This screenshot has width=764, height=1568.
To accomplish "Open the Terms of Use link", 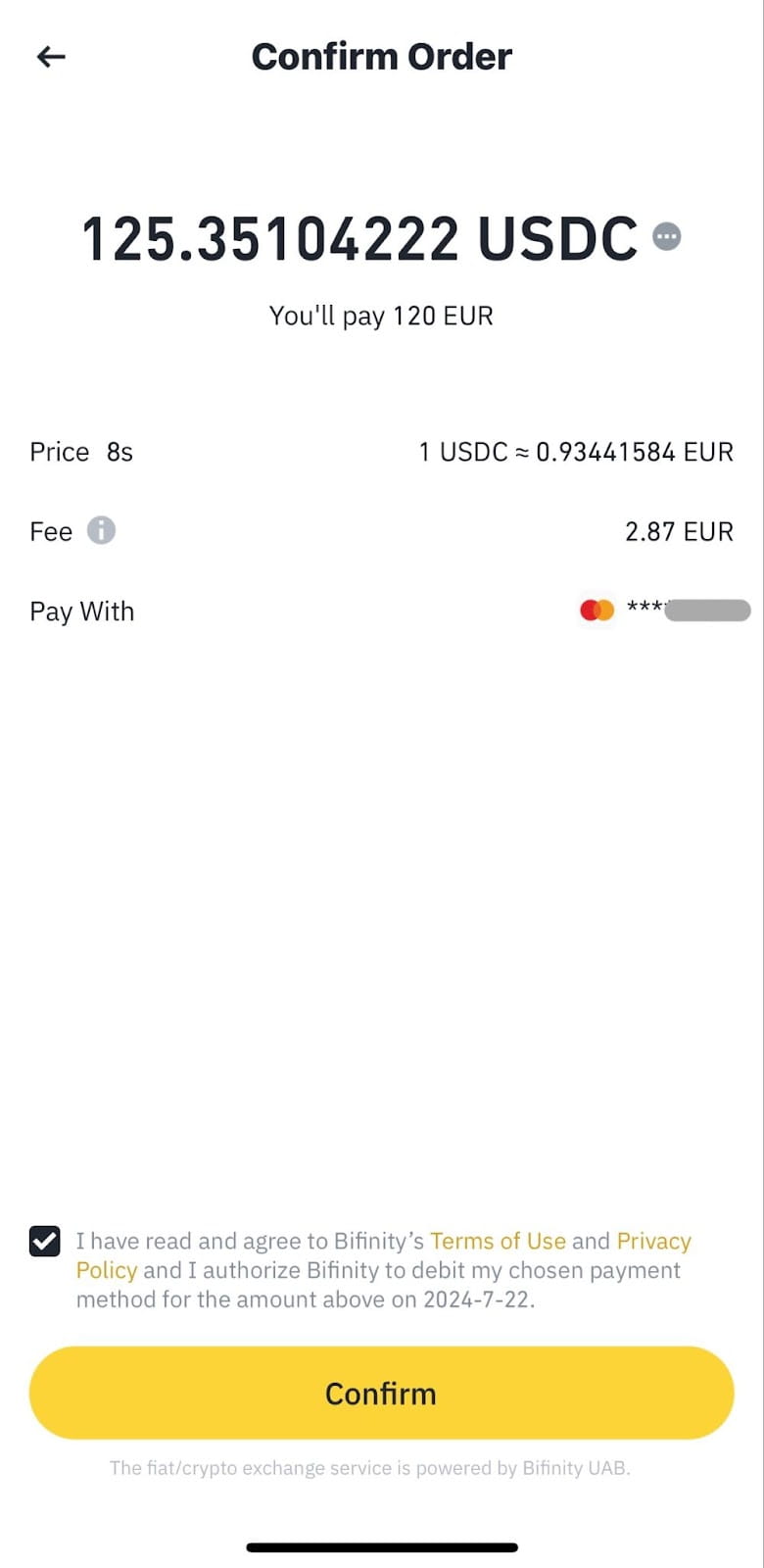I will (498, 1241).
